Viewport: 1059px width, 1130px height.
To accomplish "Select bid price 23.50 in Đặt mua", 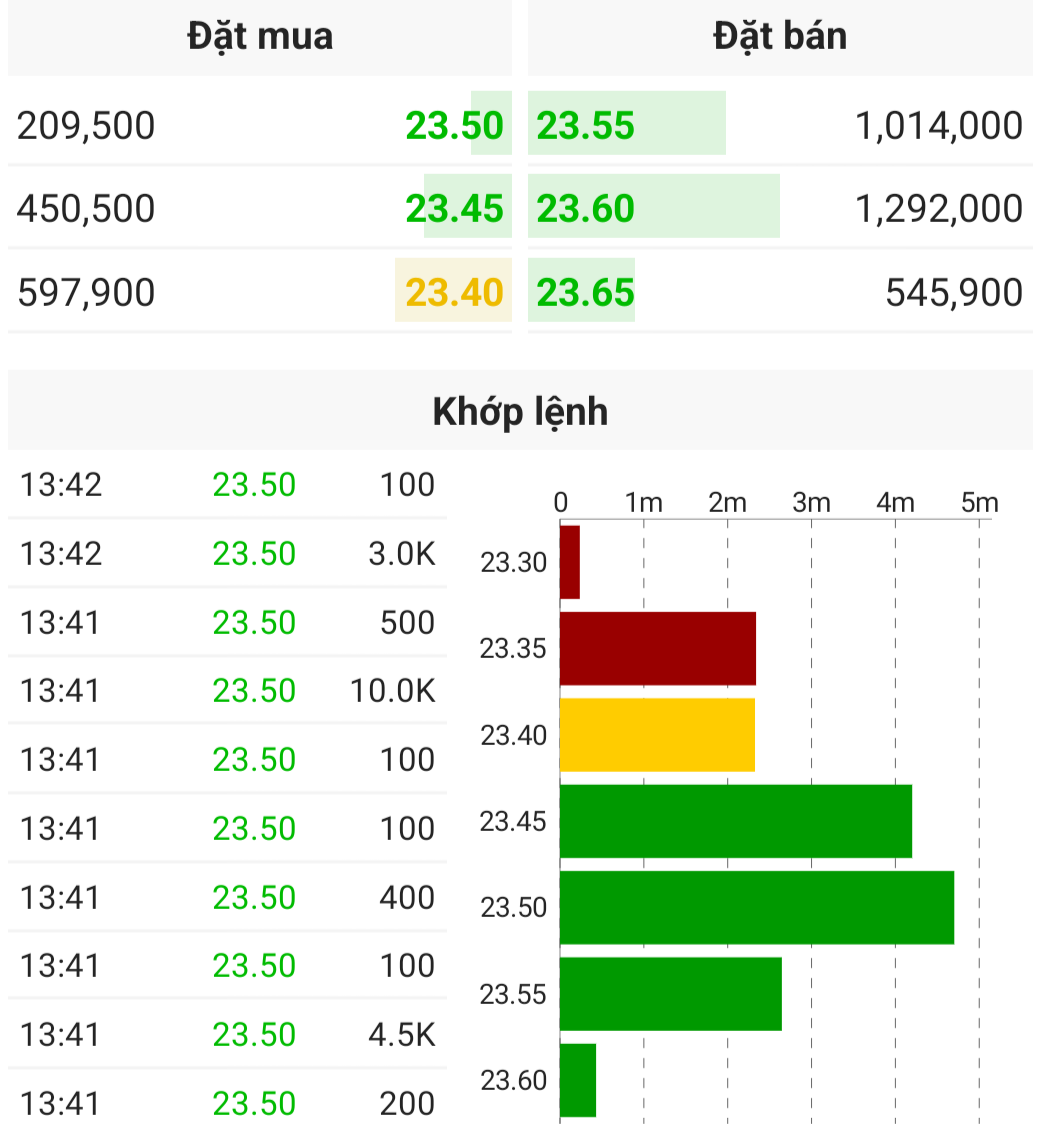I will [x=454, y=126].
